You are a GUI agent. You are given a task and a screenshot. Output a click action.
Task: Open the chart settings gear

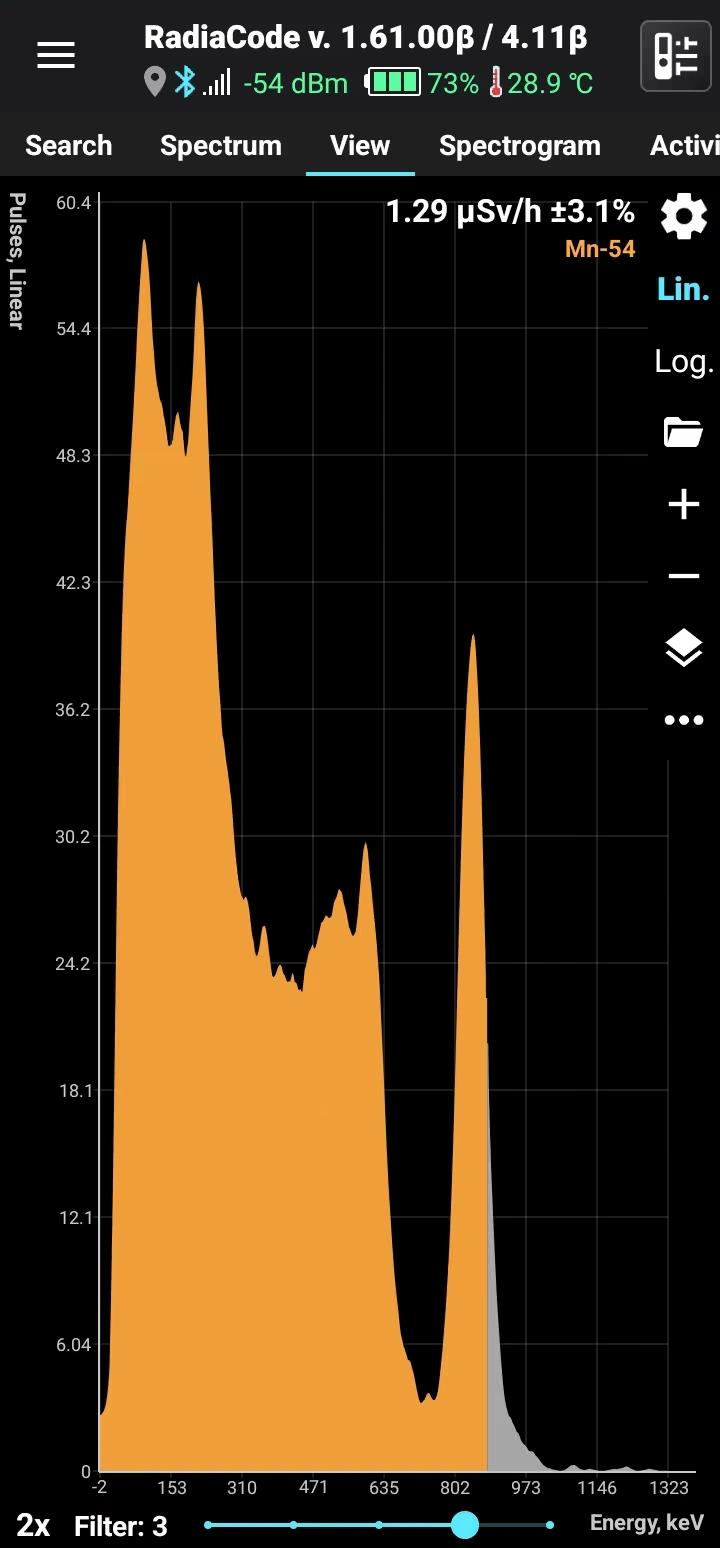684,217
